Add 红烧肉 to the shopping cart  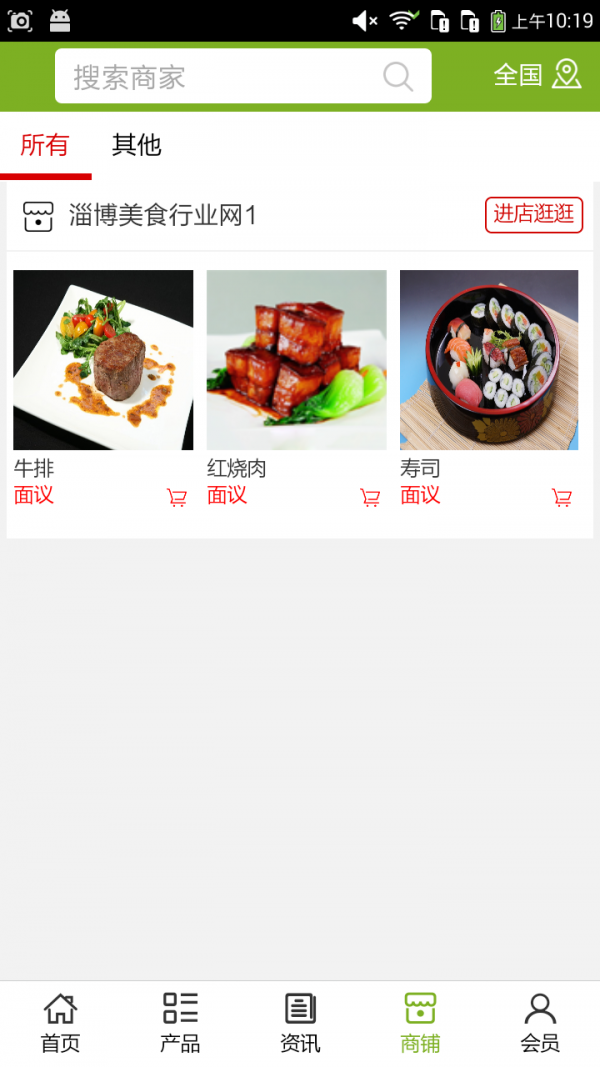click(x=370, y=497)
